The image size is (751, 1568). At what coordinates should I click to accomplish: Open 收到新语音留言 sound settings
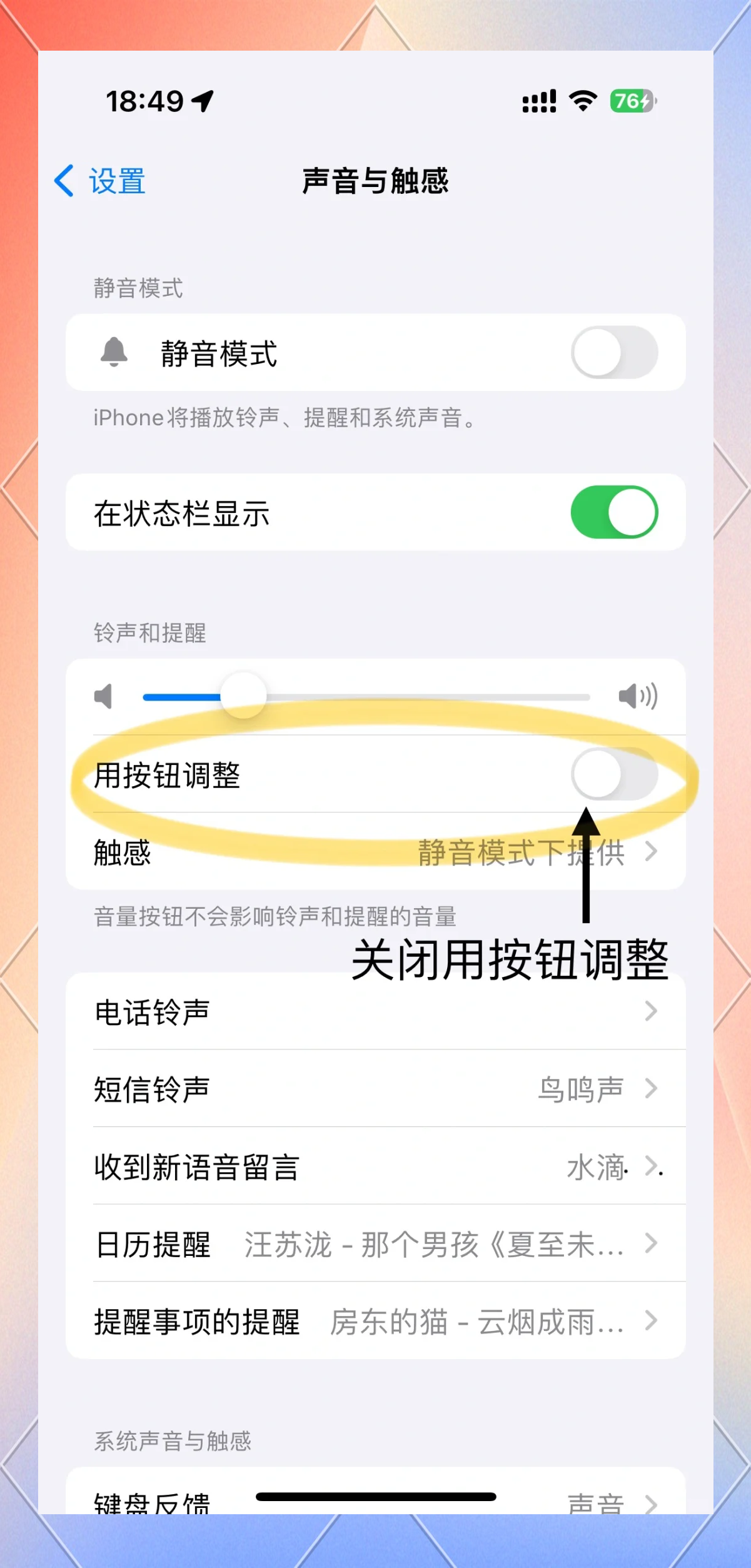[x=375, y=1166]
